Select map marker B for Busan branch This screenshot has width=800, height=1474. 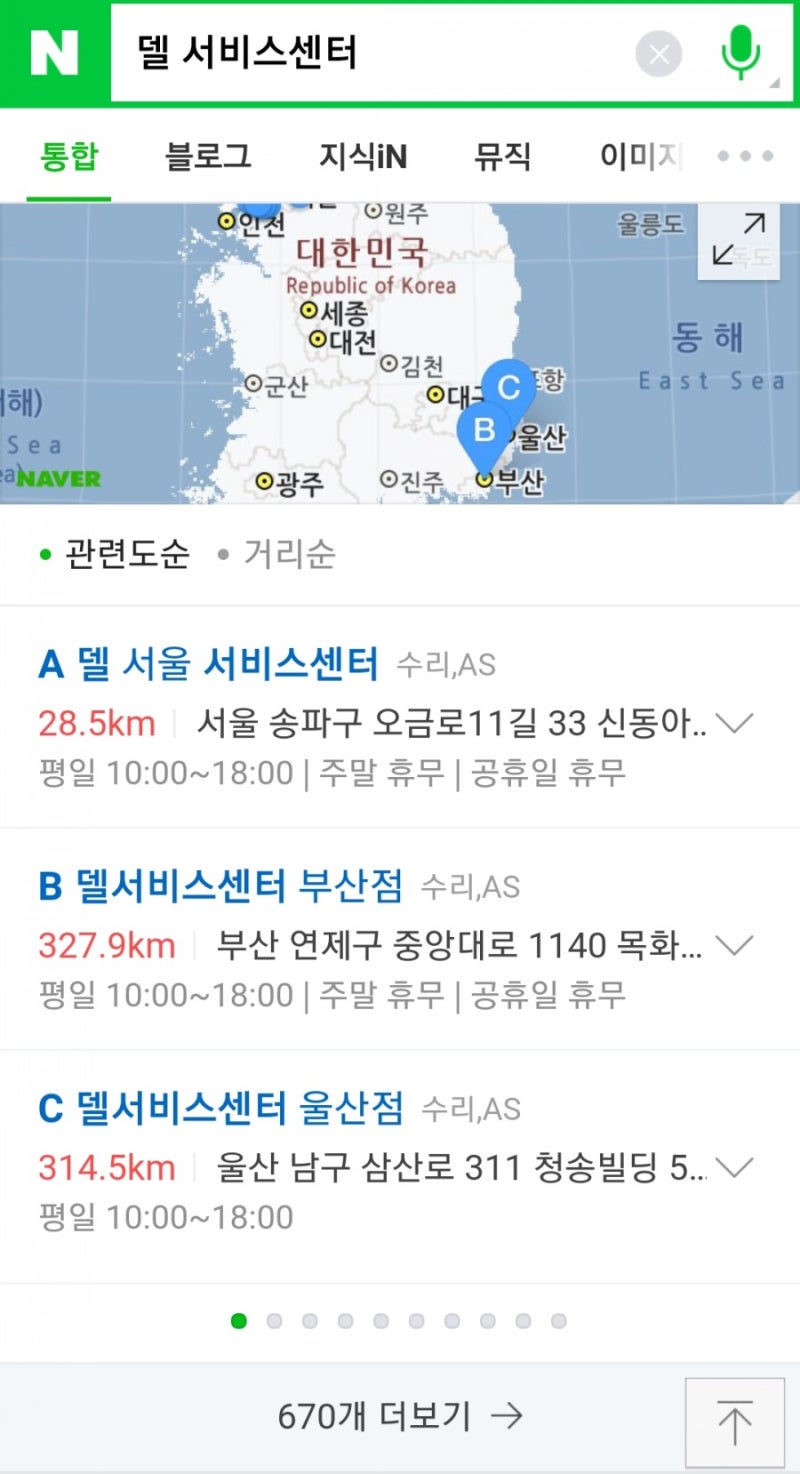click(x=484, y=432)
